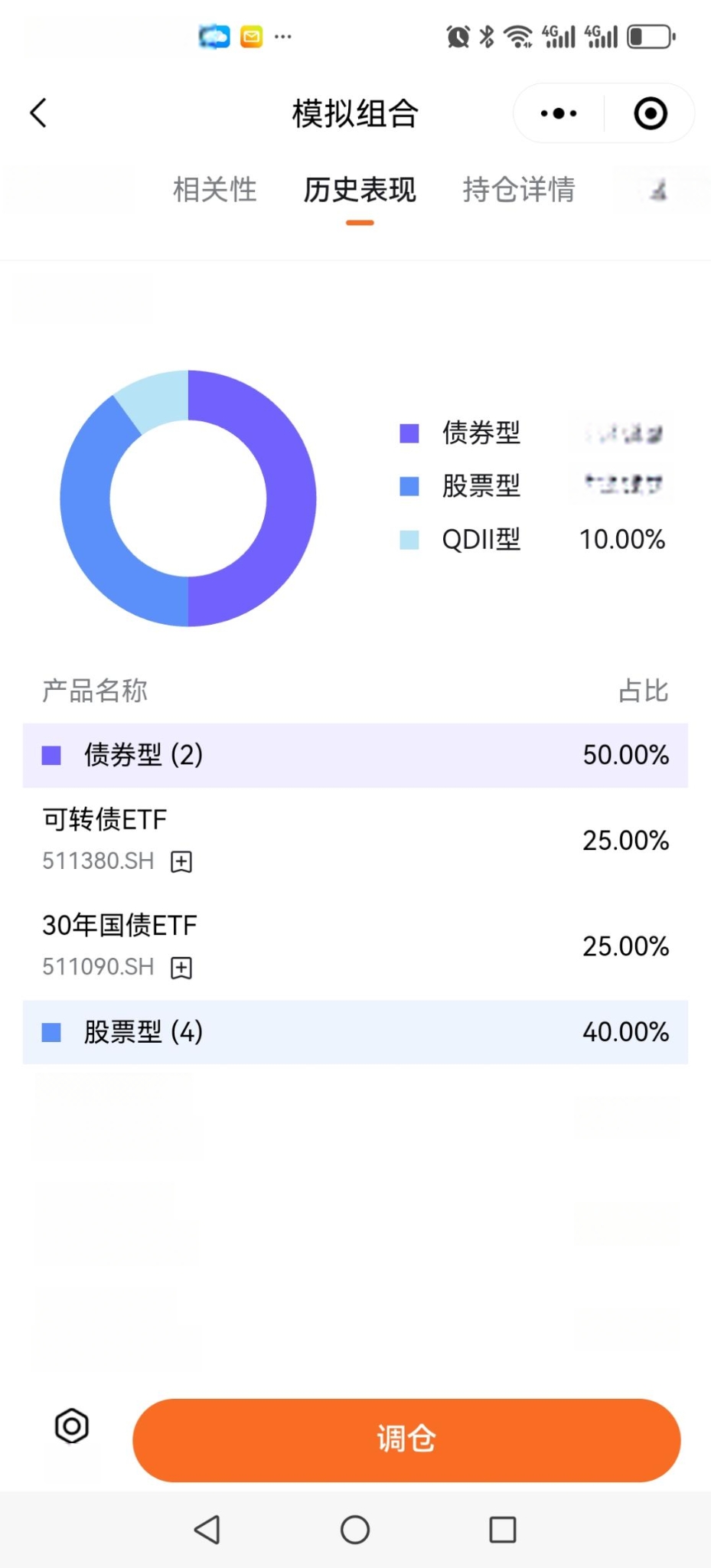Open the 可转债ETF holding row
This screenshot has height=1568, width=711.
pos(355,841)
